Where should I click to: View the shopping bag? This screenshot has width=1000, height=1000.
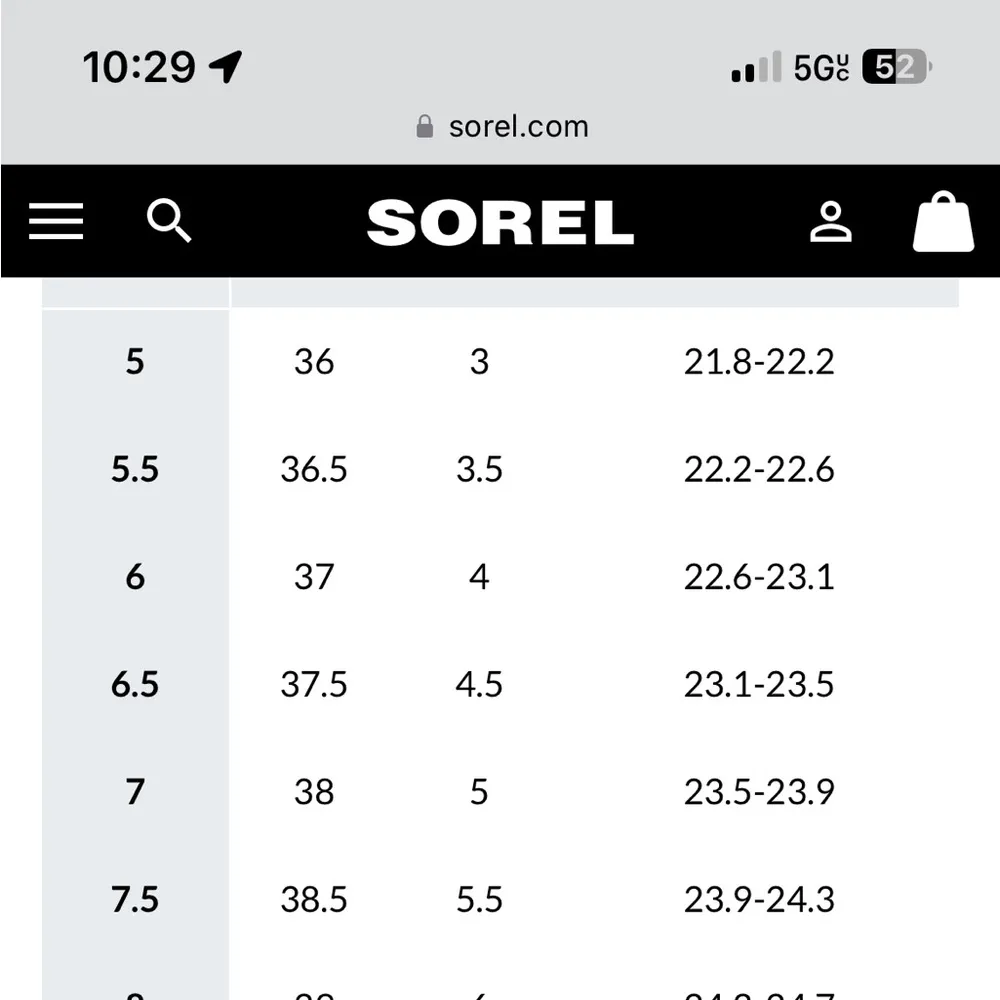943,221
